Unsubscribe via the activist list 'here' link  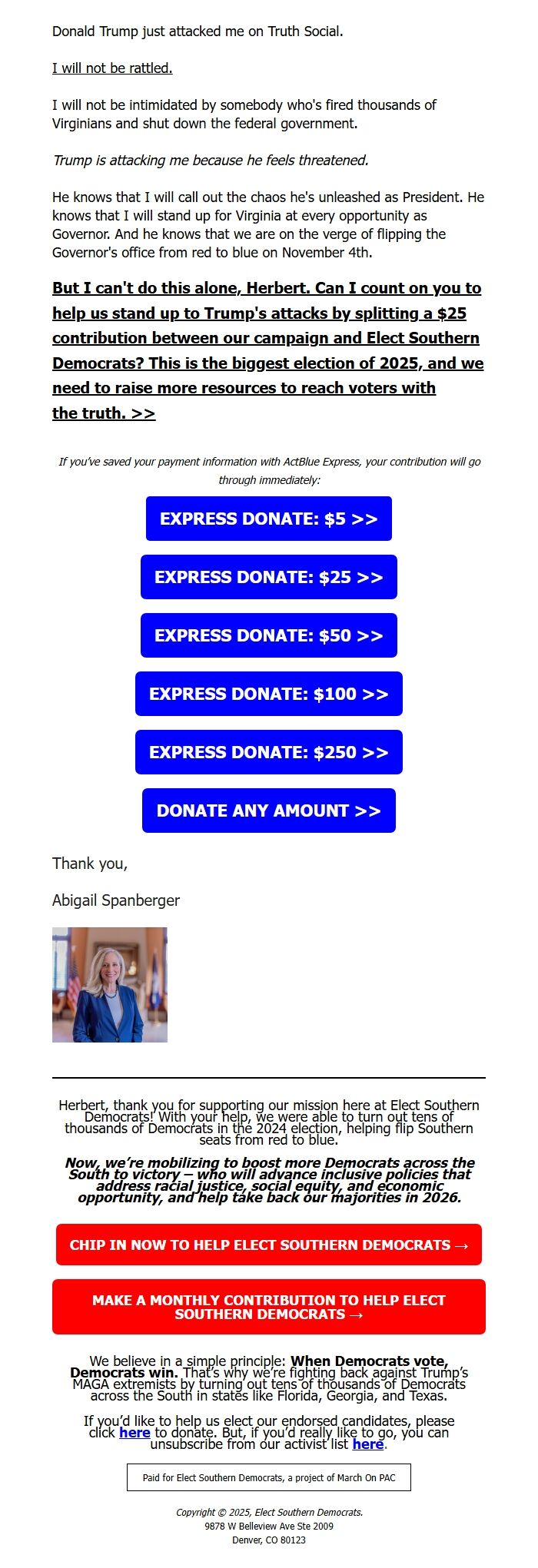coord(367,1444)
